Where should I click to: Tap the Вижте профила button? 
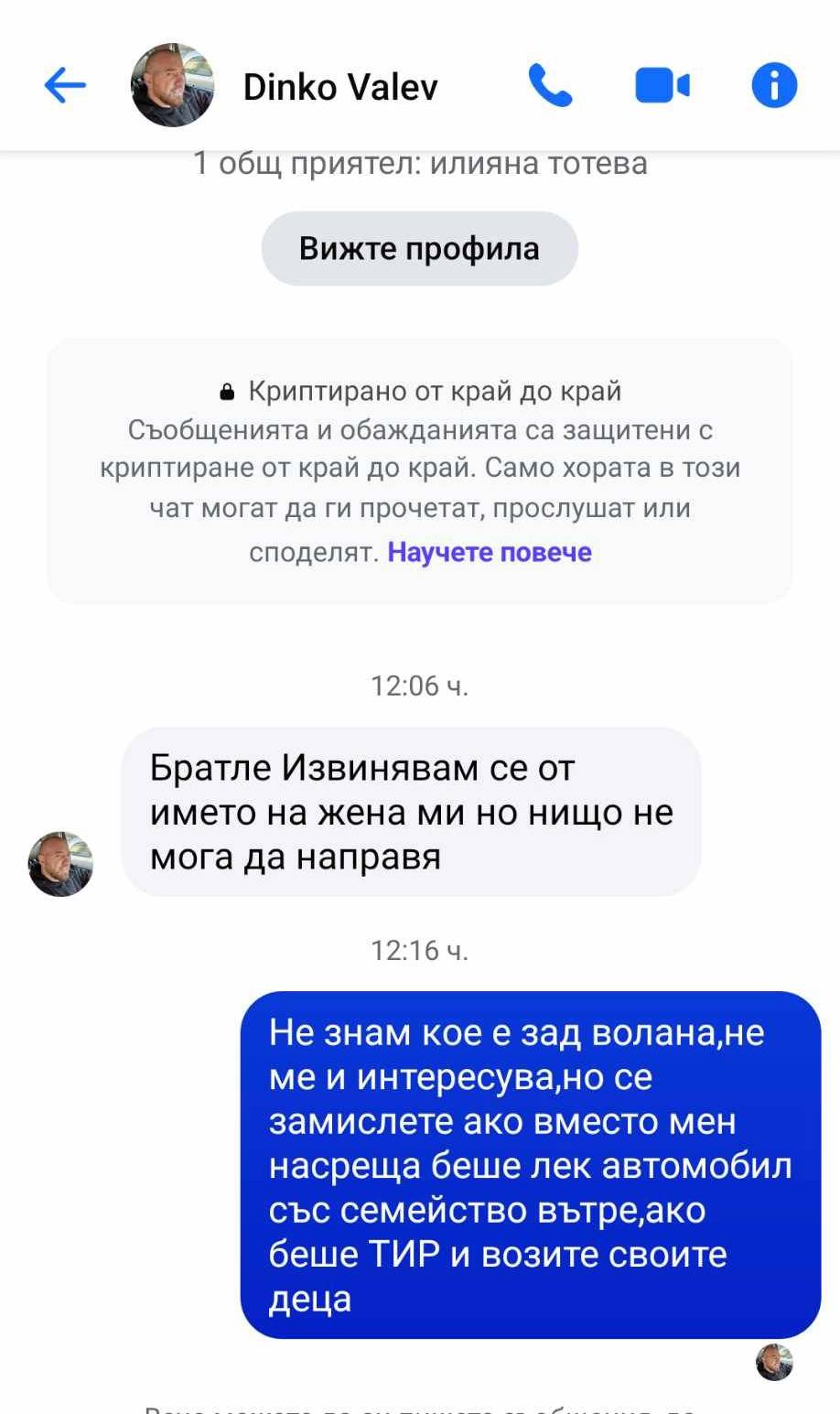tap(419, 249)
